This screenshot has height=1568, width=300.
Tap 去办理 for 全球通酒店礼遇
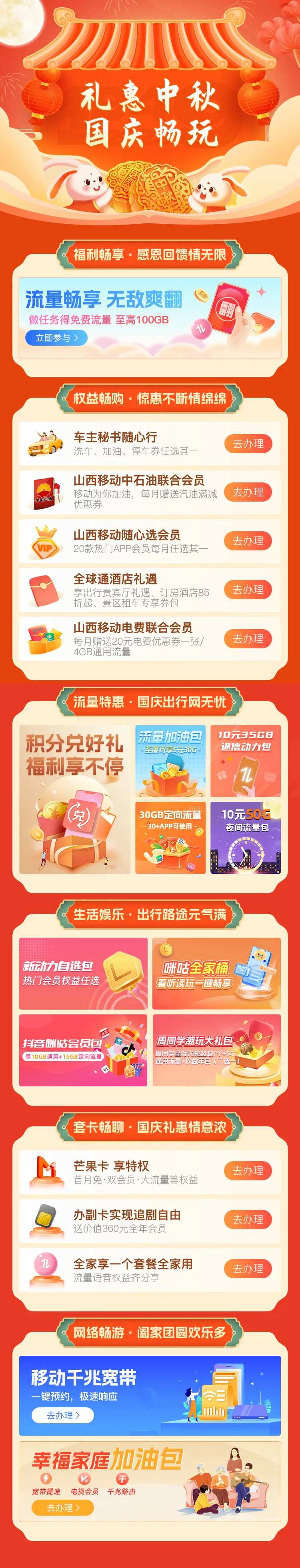[x=248, y=589]
